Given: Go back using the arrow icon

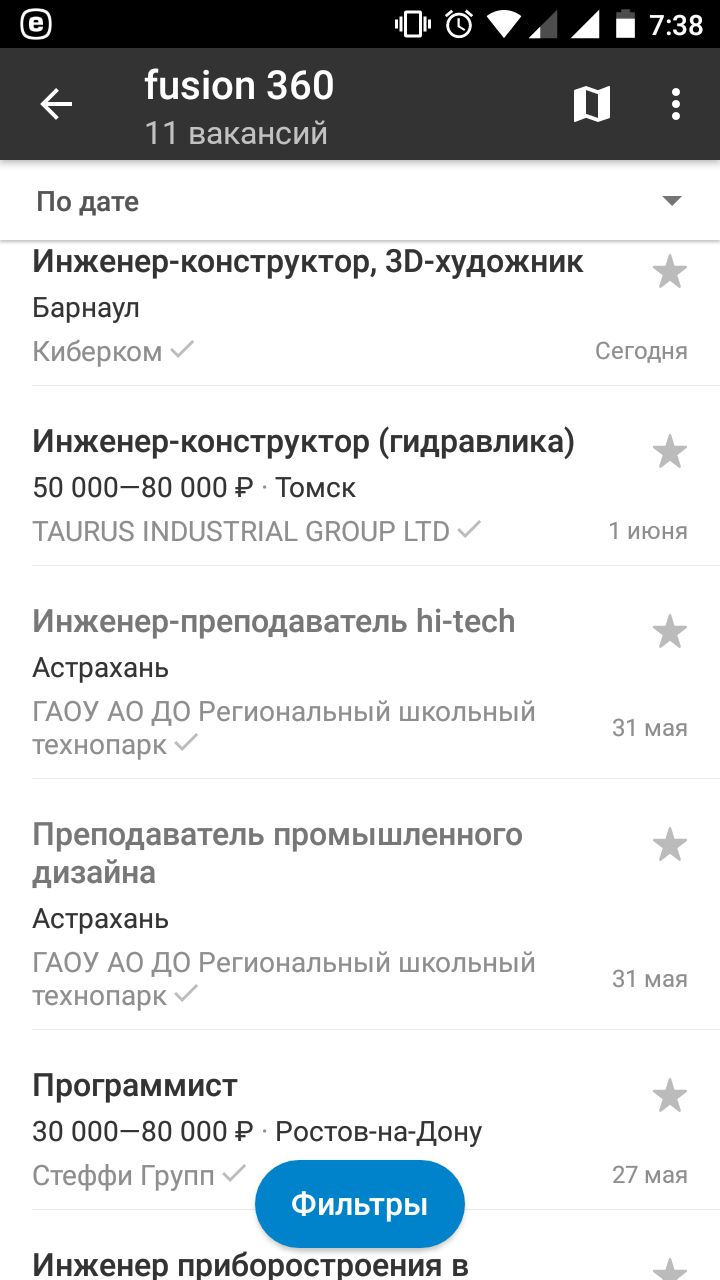Looking at the screenshot, I should [x=56, y=104].
